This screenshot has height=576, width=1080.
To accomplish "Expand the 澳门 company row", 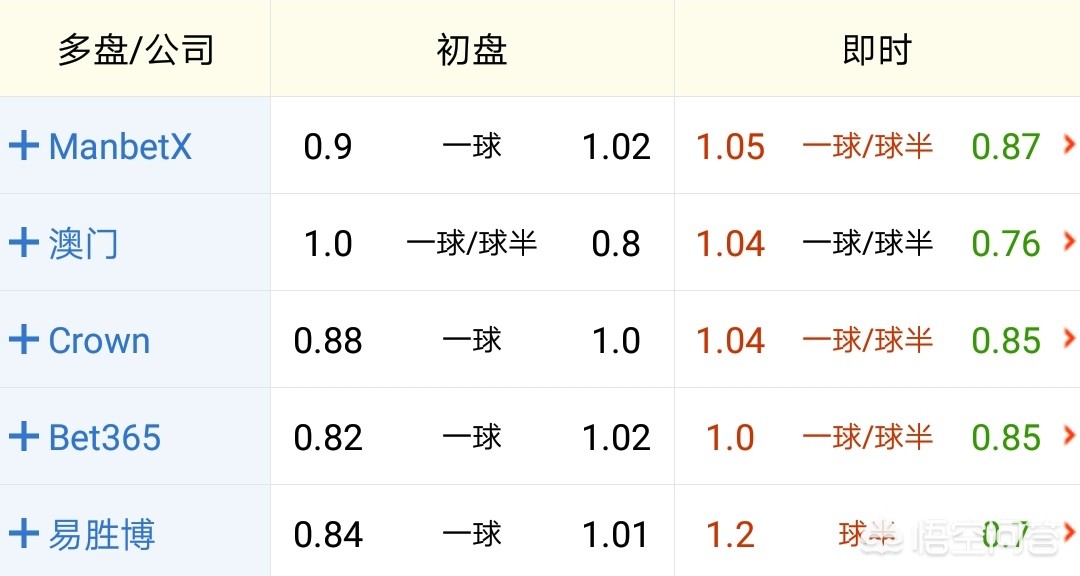I will point(23,243).
